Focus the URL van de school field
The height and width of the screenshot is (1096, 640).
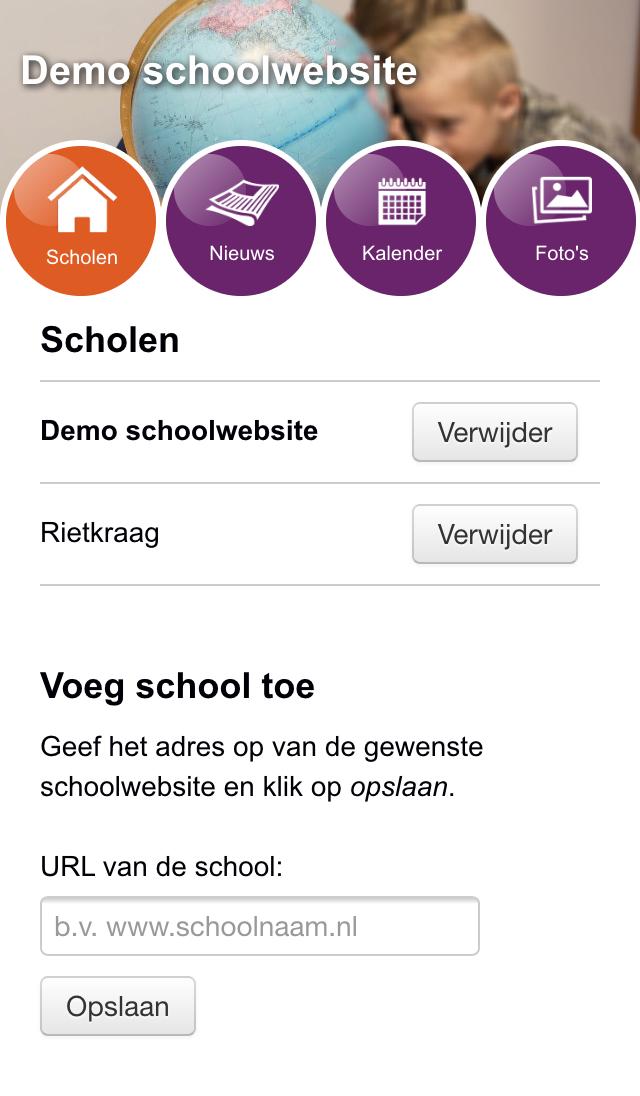[260, 926]
